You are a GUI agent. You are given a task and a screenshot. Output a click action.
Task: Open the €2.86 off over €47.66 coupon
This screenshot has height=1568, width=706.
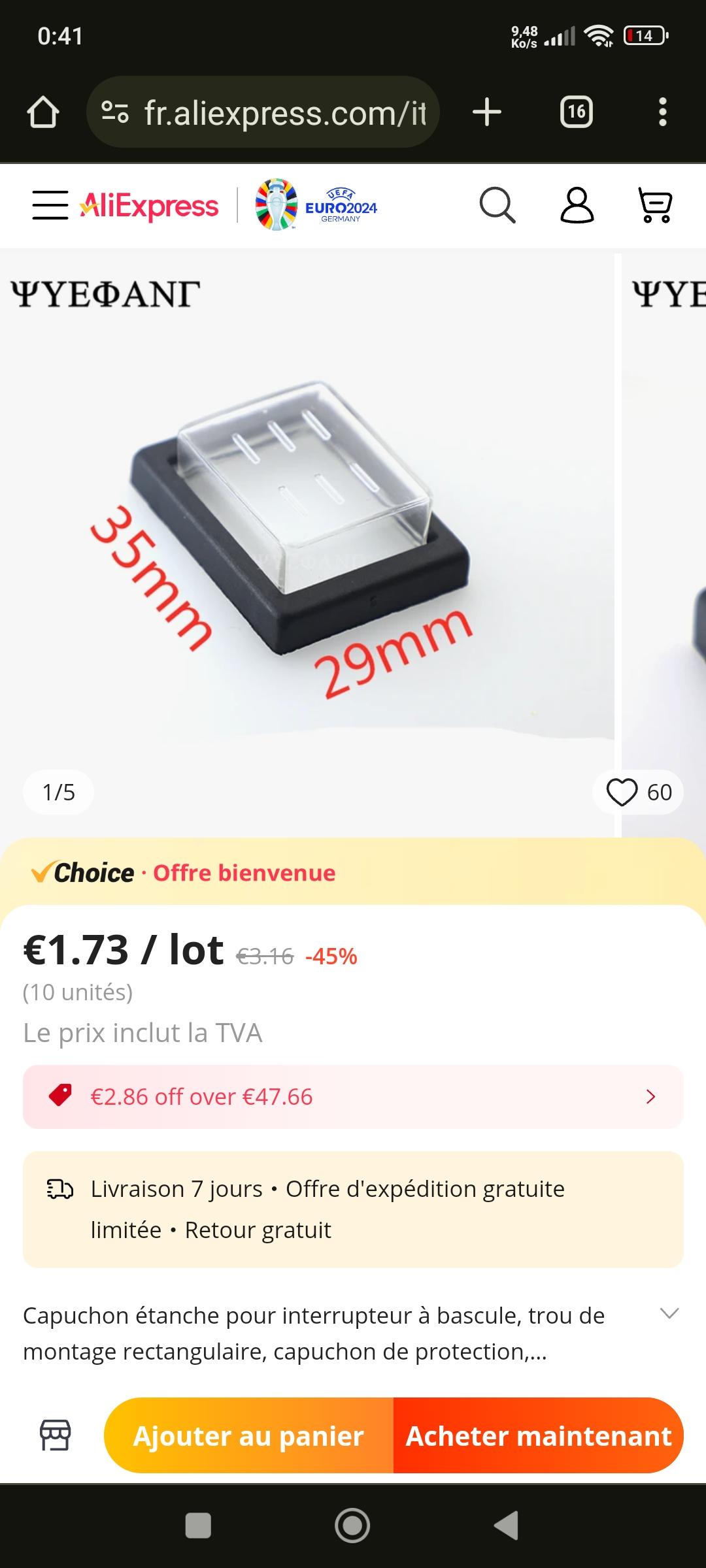point(353,1097)
